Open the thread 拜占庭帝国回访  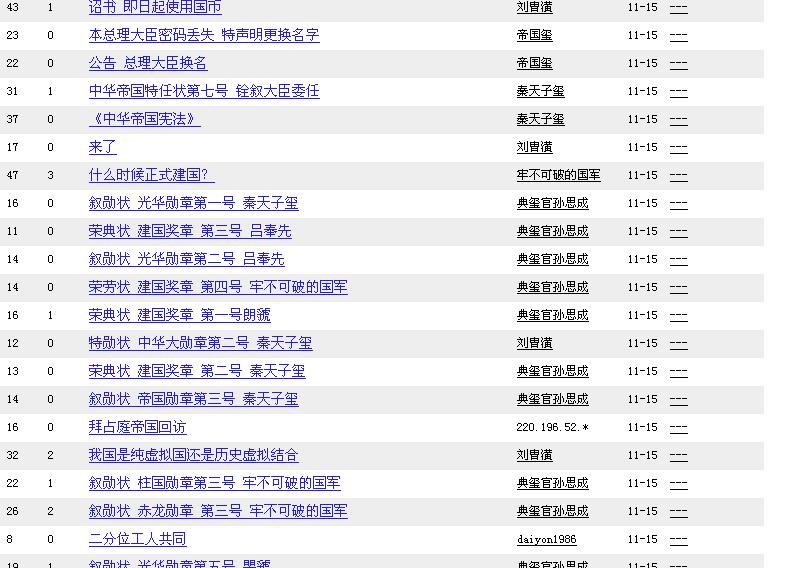[x=137, y=427]
